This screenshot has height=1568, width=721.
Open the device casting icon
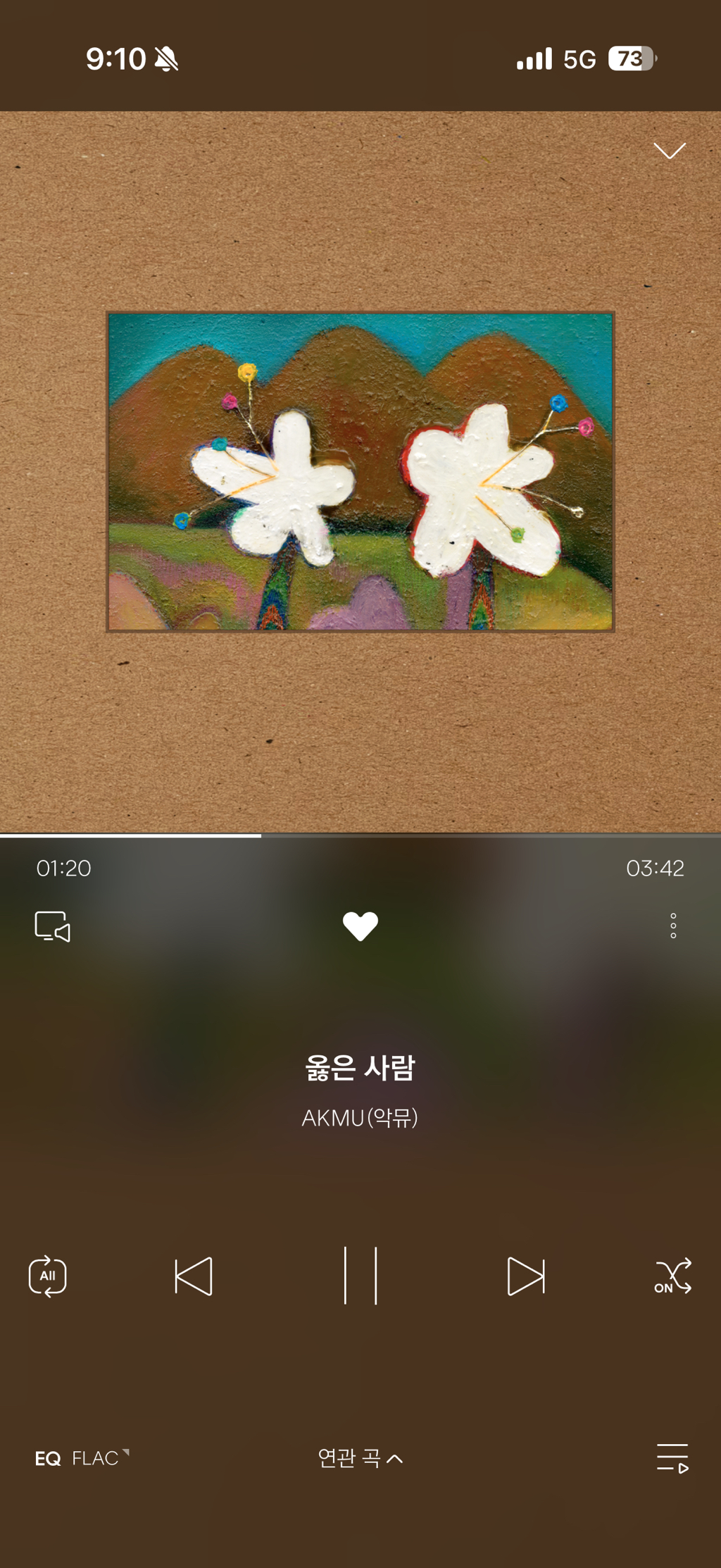(x=53, y=926)
